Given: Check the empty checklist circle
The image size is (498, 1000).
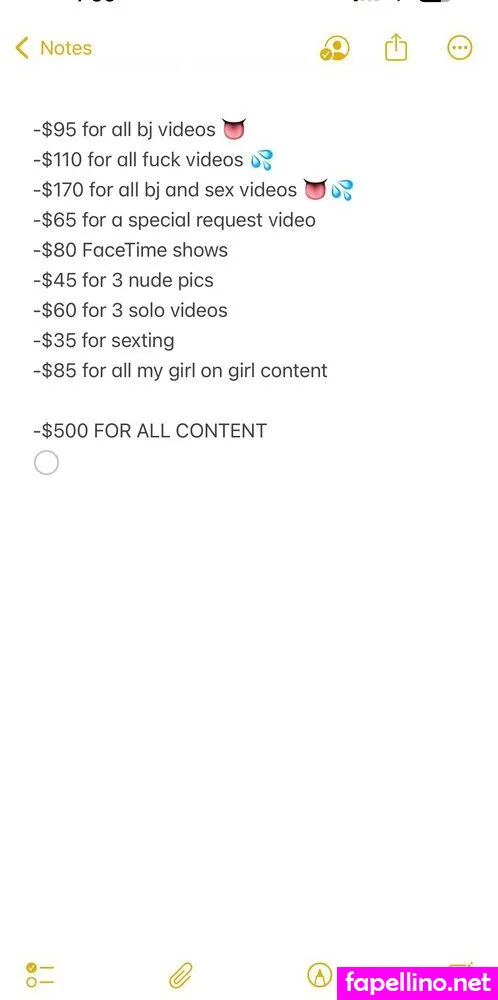Looking at the screenshot, I should tap(46, 463).
